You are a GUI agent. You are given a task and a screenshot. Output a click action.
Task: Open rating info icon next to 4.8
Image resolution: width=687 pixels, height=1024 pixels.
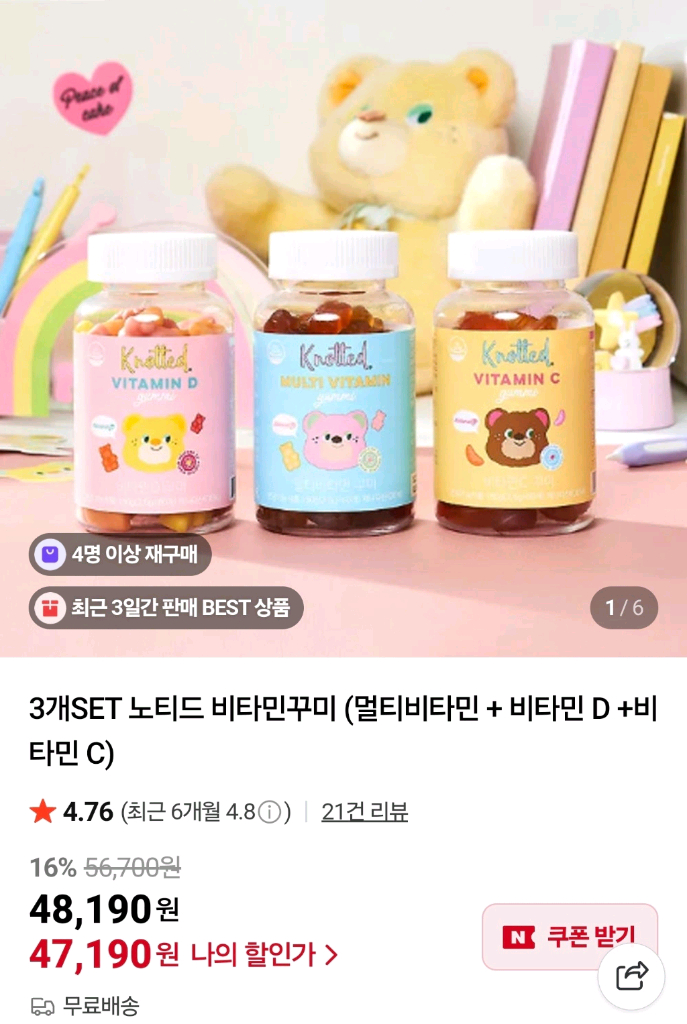[x=270, y=812]
